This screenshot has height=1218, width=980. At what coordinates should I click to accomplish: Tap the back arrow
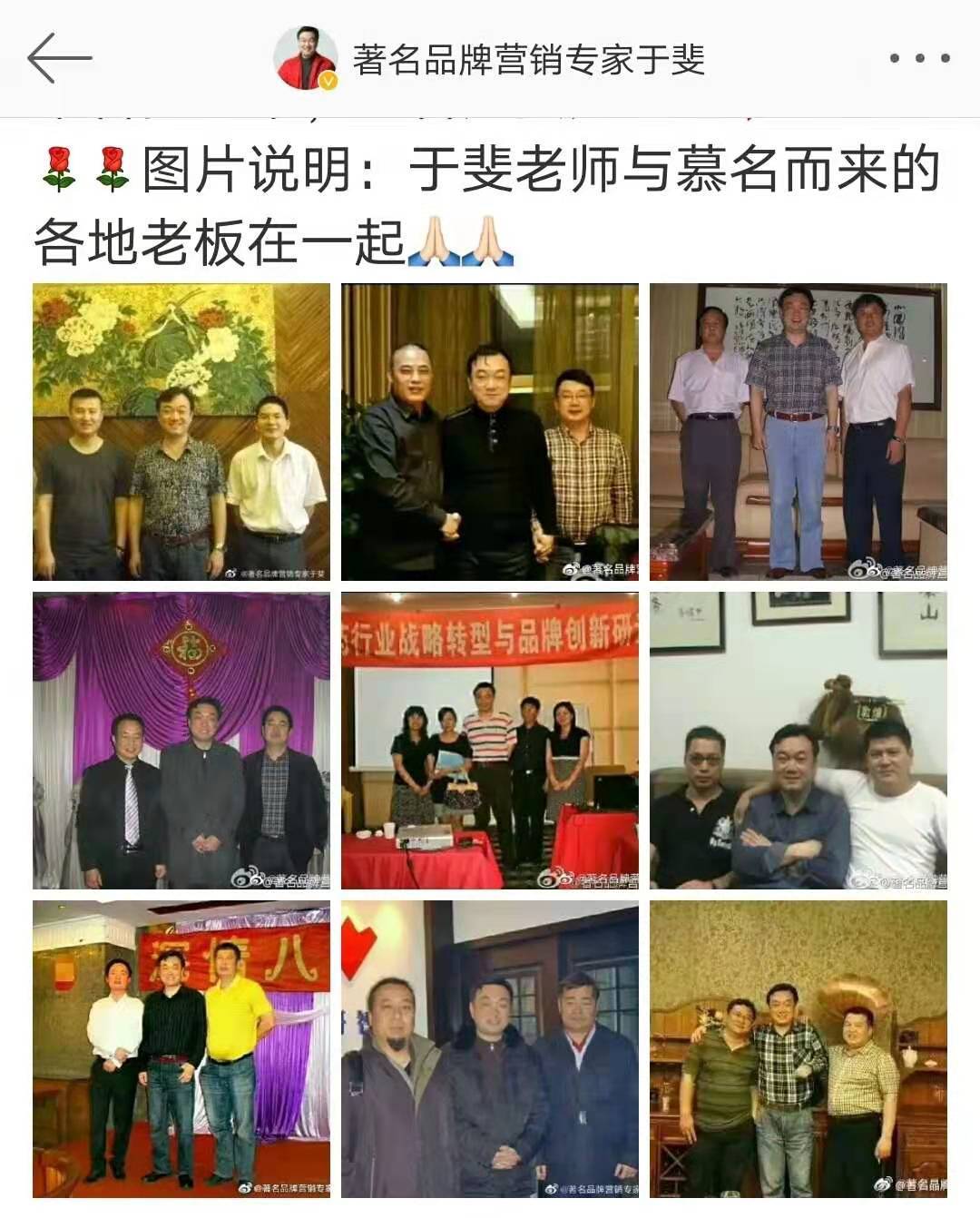coord(60,58)
